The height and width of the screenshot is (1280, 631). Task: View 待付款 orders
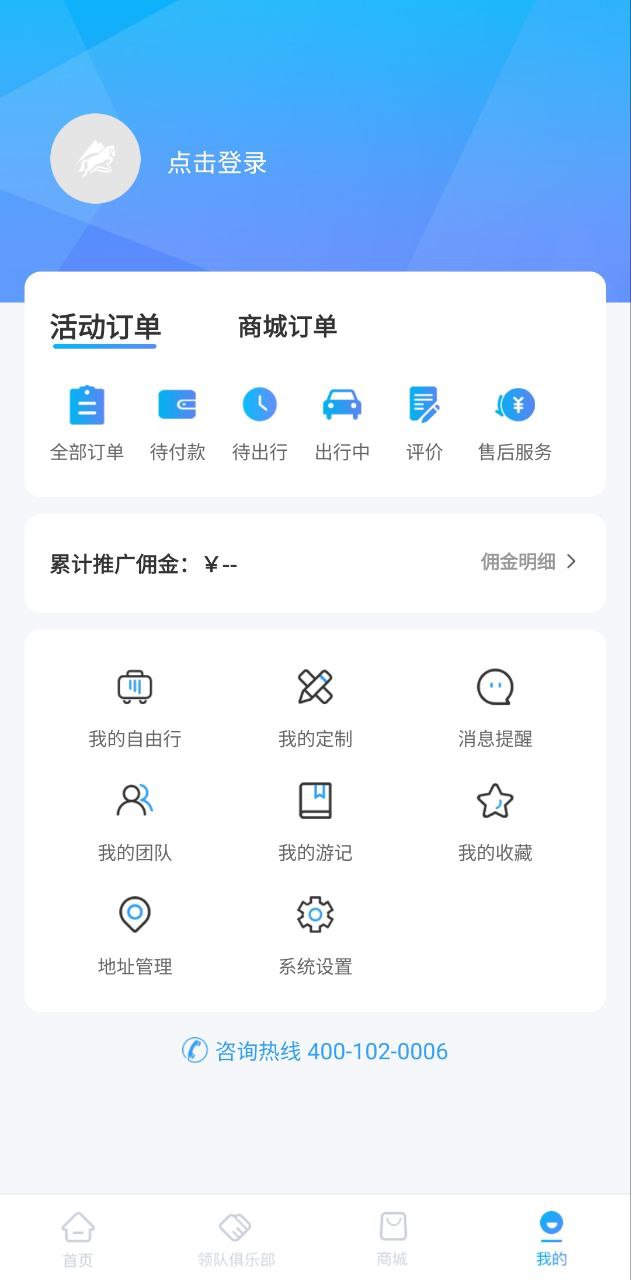pos(177,424)
